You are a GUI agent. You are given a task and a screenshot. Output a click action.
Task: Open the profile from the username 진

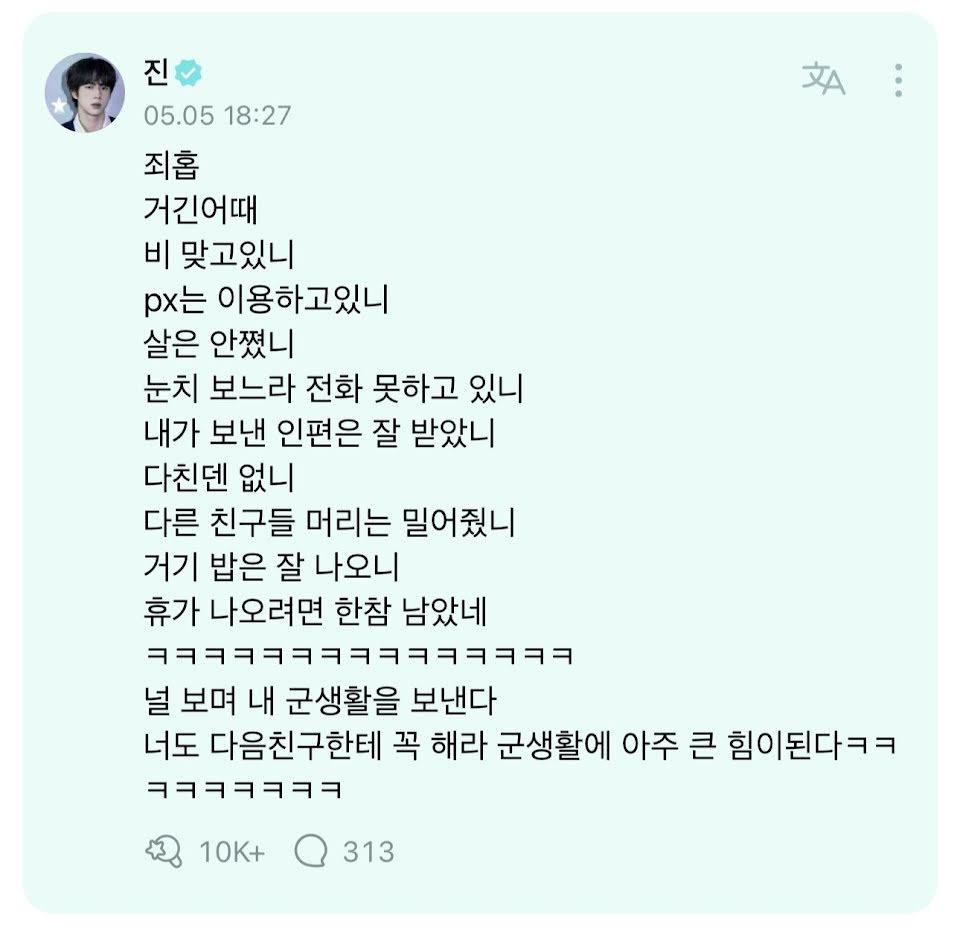pos(156,72)
